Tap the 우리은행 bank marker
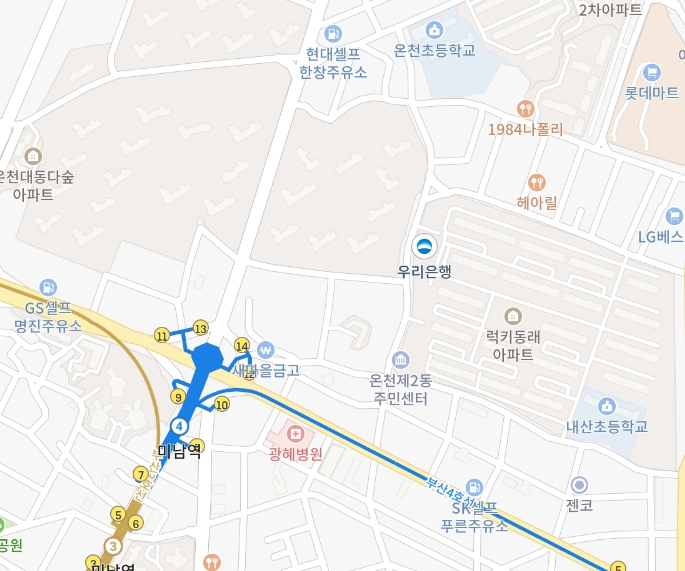This screenshot has height=571, width=685. pyautogui.click(x=425, y=245)
